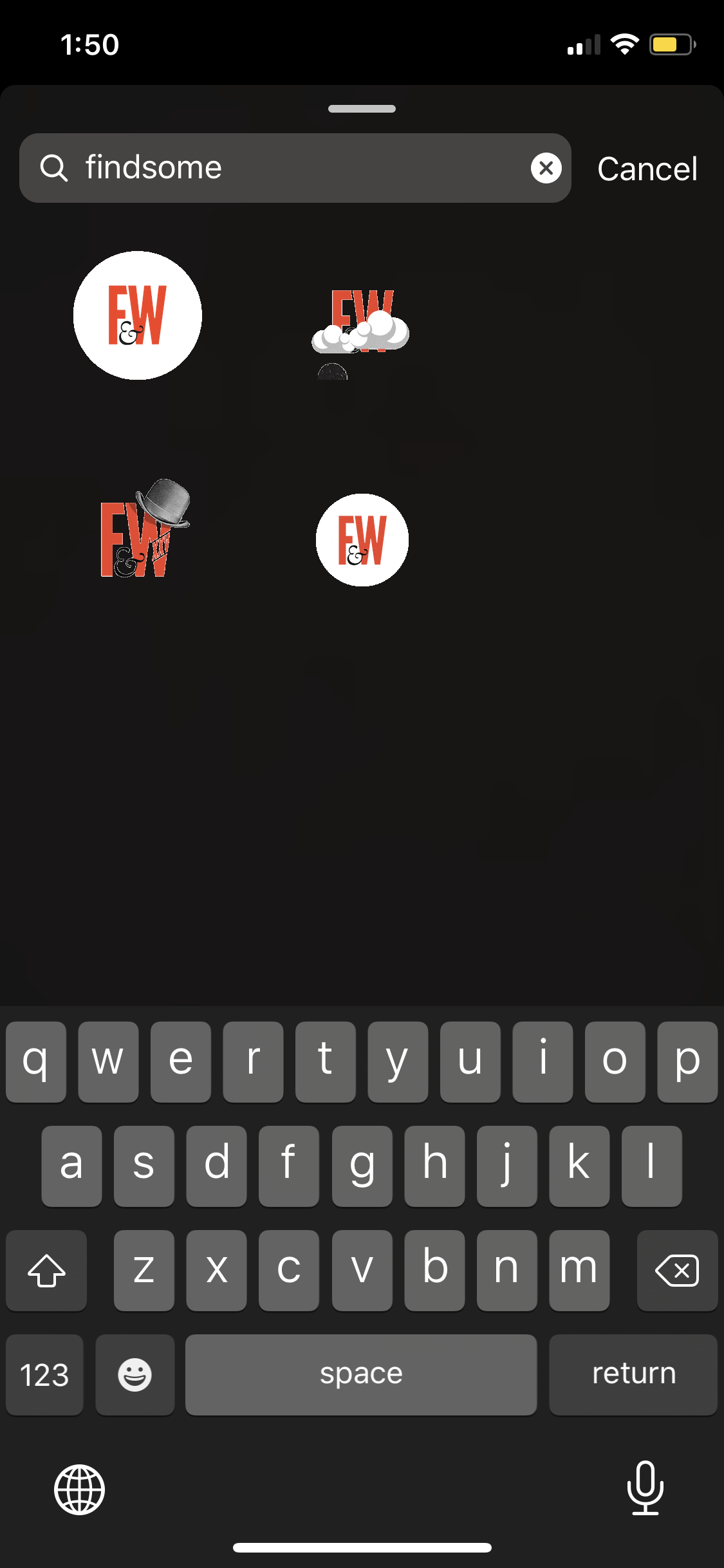Start voice dictation with the microphone
Image resolution: width=724 pixels, height=1568 pixels.
(x=645, y=1488)
